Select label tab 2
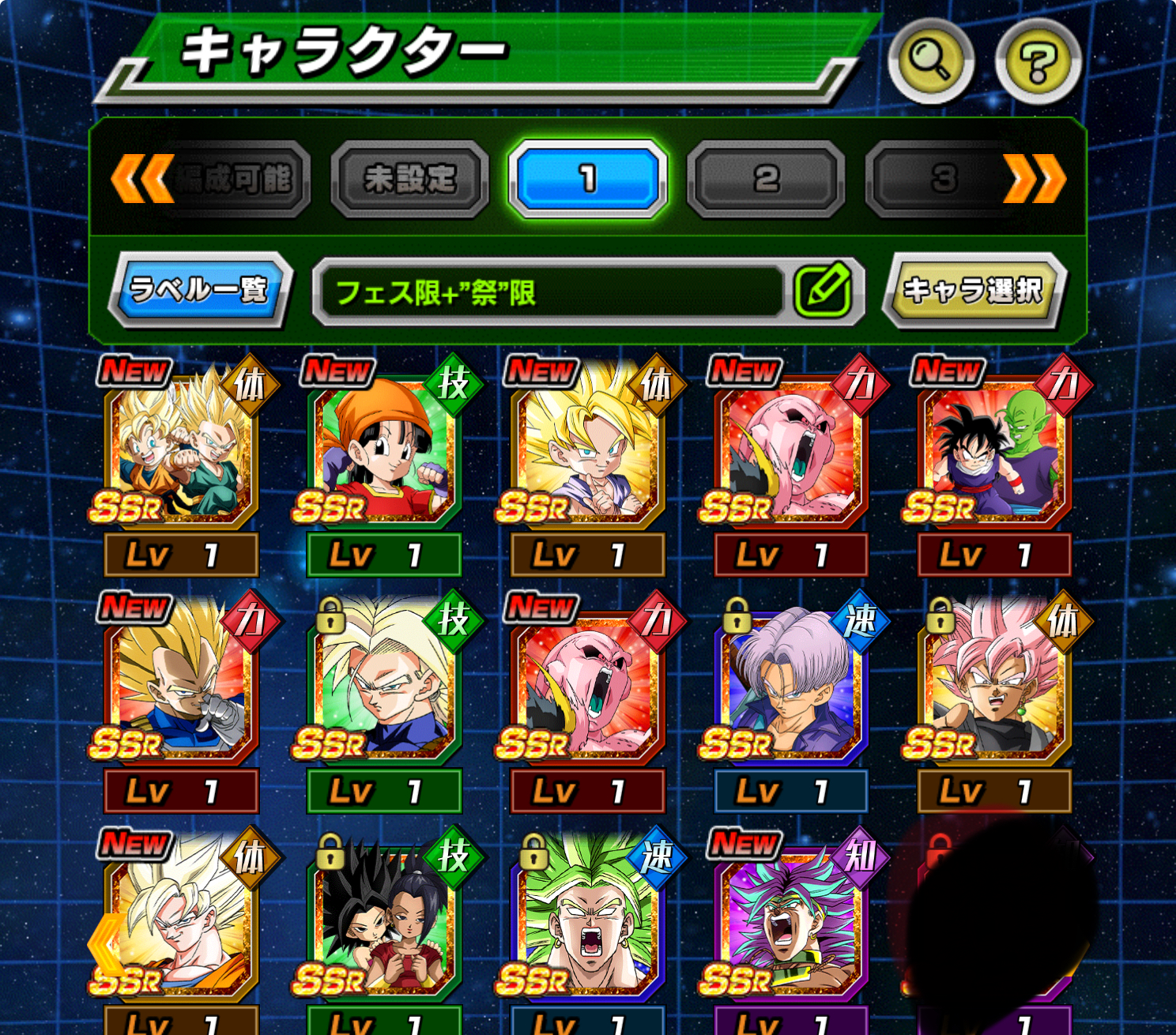Viewport: 1176px width, 1035px height. [766, 179]
